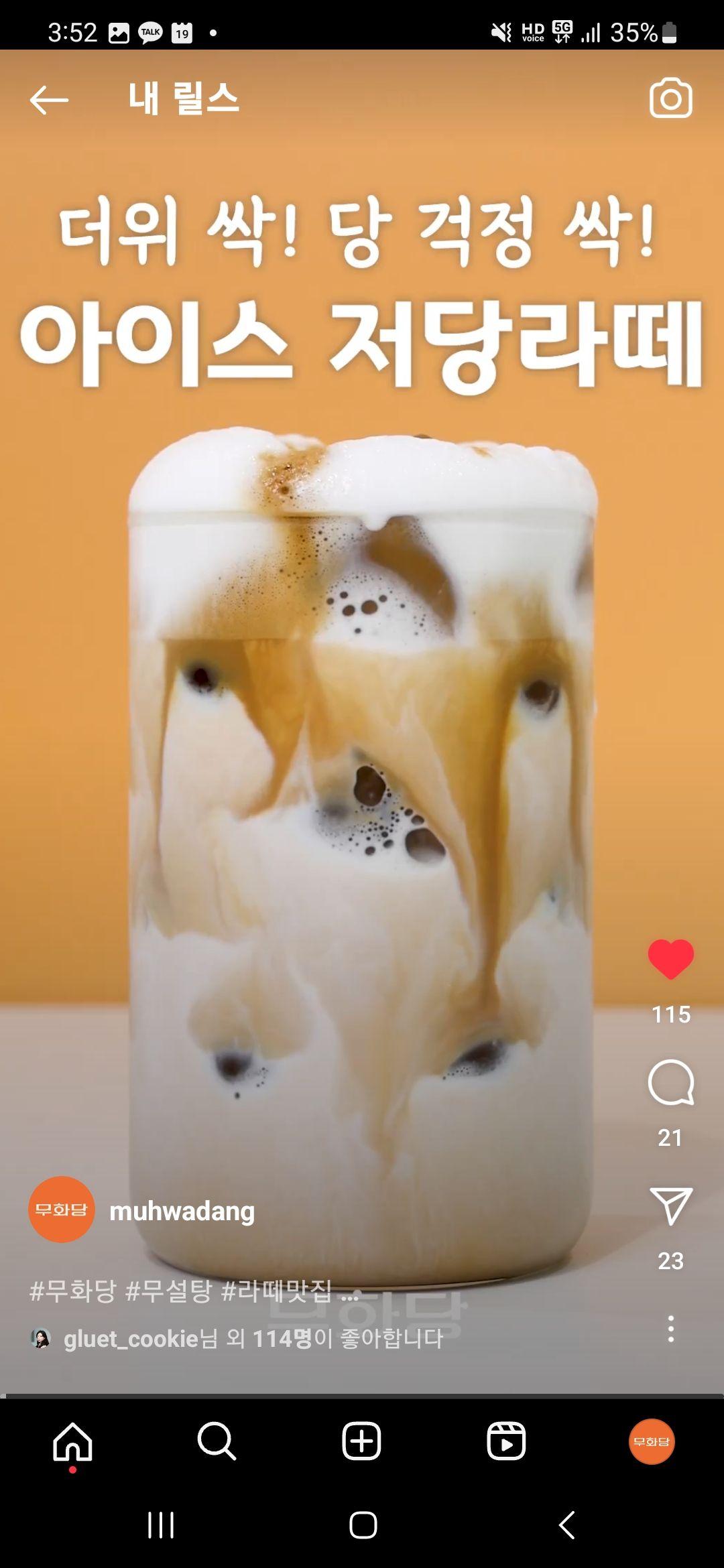Switch to the Home tab

pyautogui.click(x=72, y=1441)
